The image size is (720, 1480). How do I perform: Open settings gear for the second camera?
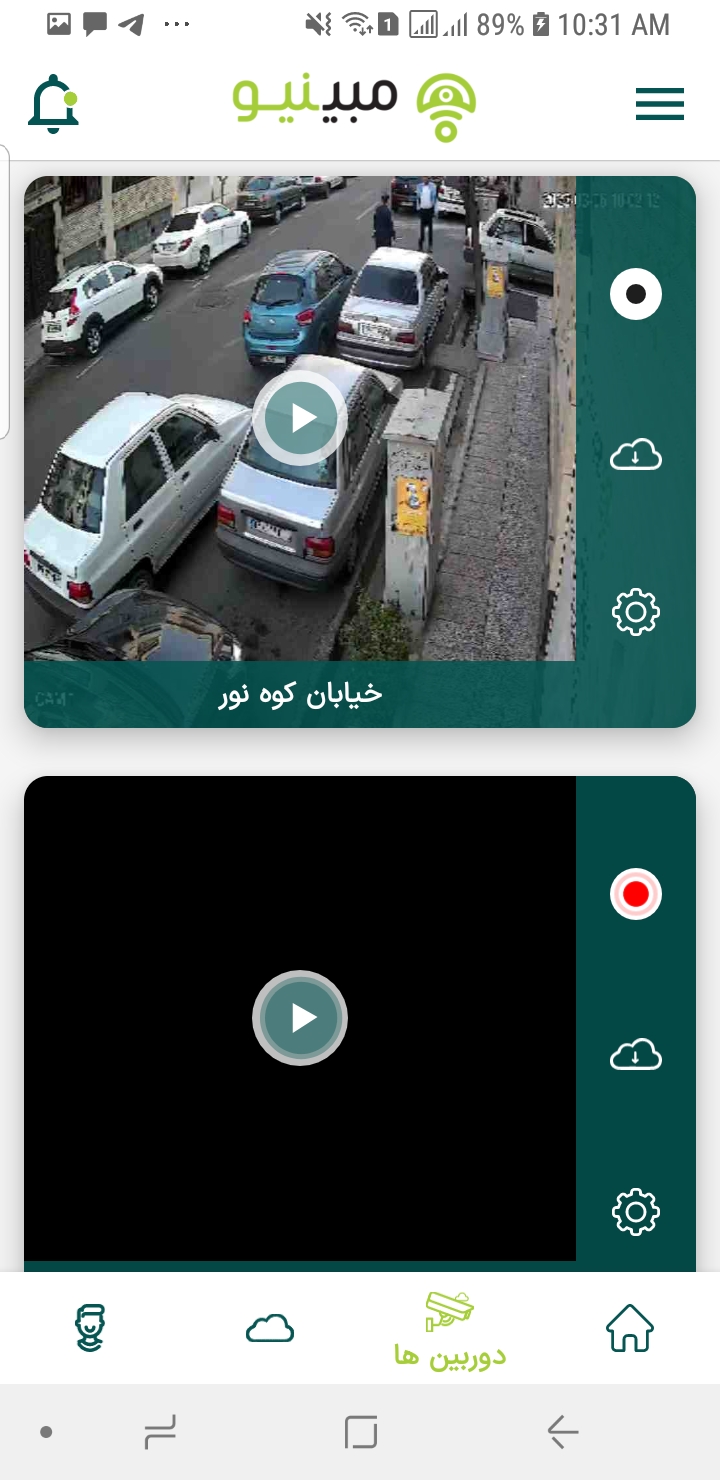(x=636, y=1212)
